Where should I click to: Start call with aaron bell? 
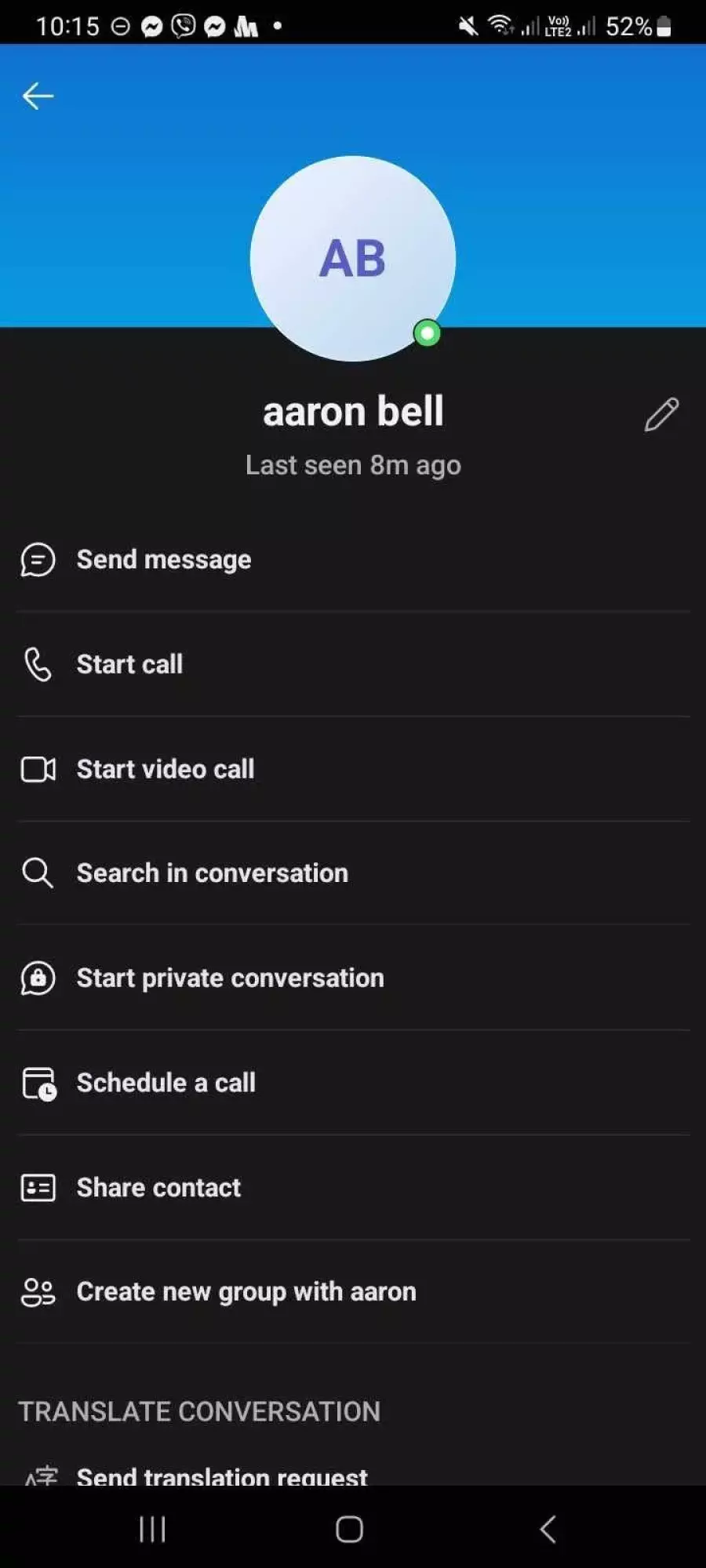(x=353, y=664)
